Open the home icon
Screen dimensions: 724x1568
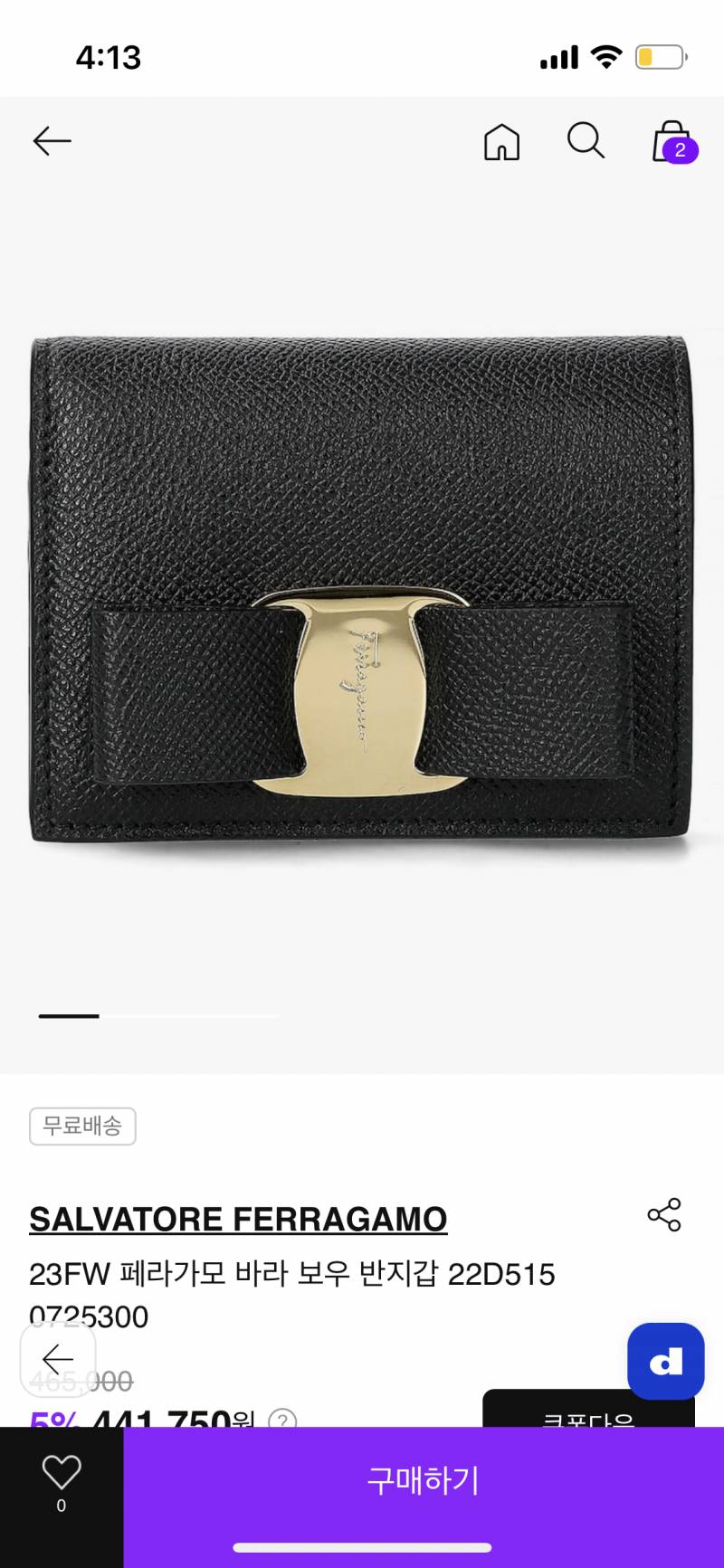pos(501,142)
